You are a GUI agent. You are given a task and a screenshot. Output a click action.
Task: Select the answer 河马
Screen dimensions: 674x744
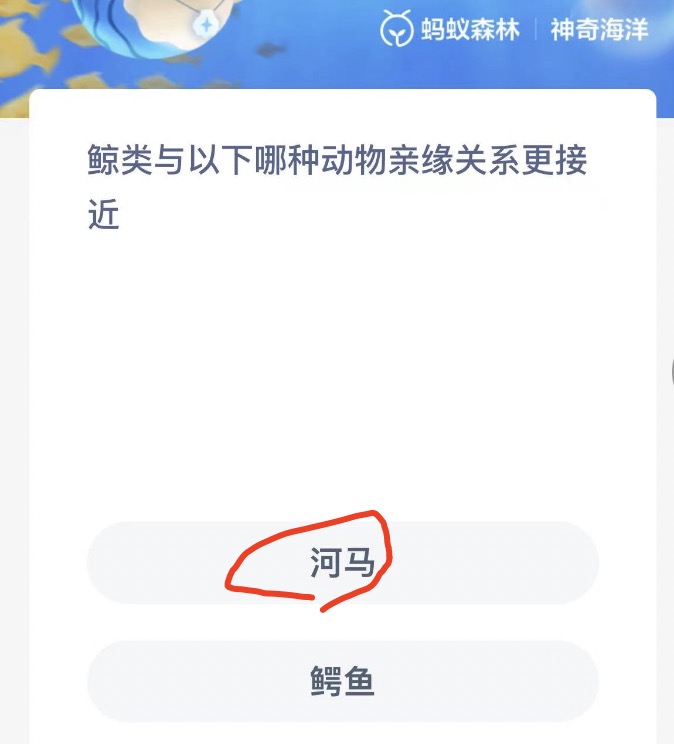pyautogui.click(x=342, y=563)
